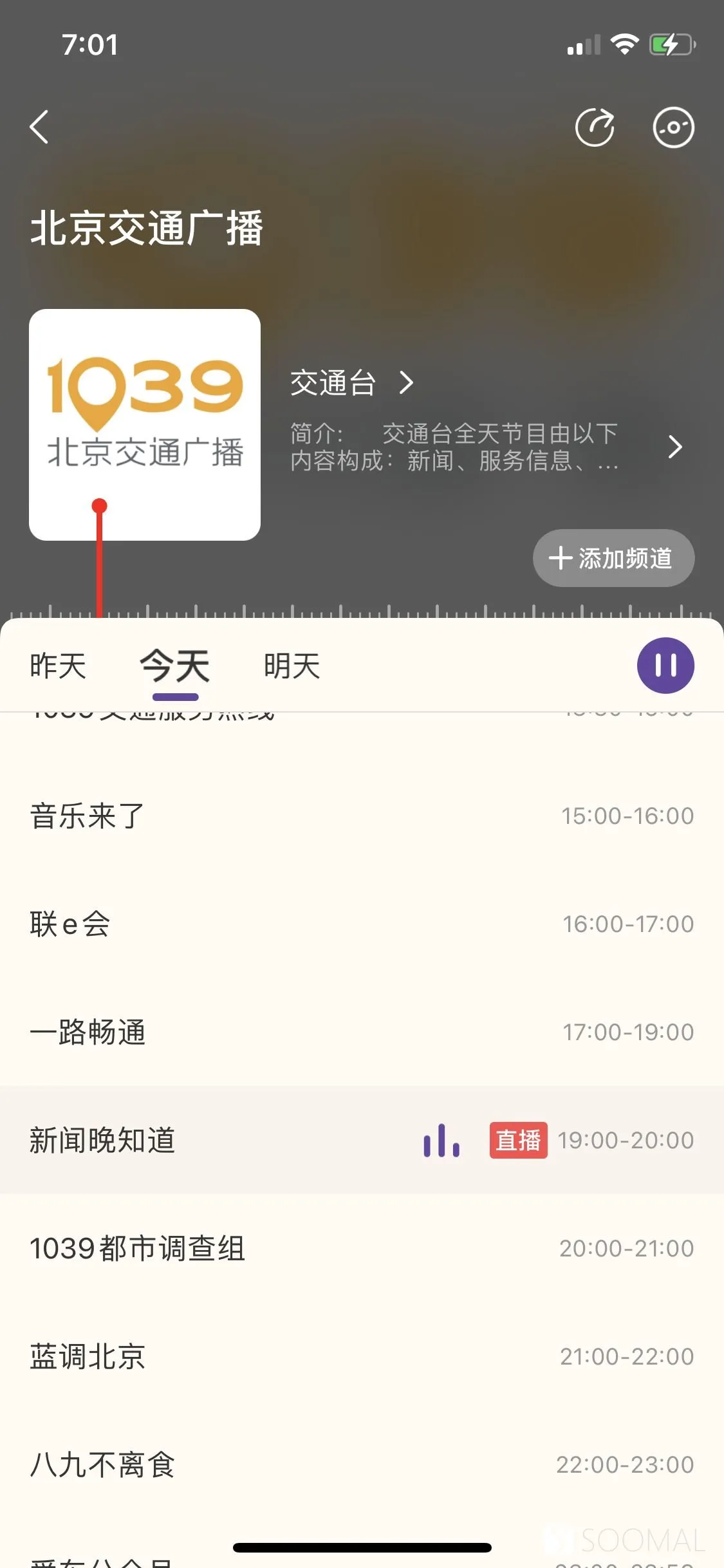Switch to the 明天 schedule tab

(292, 666)
